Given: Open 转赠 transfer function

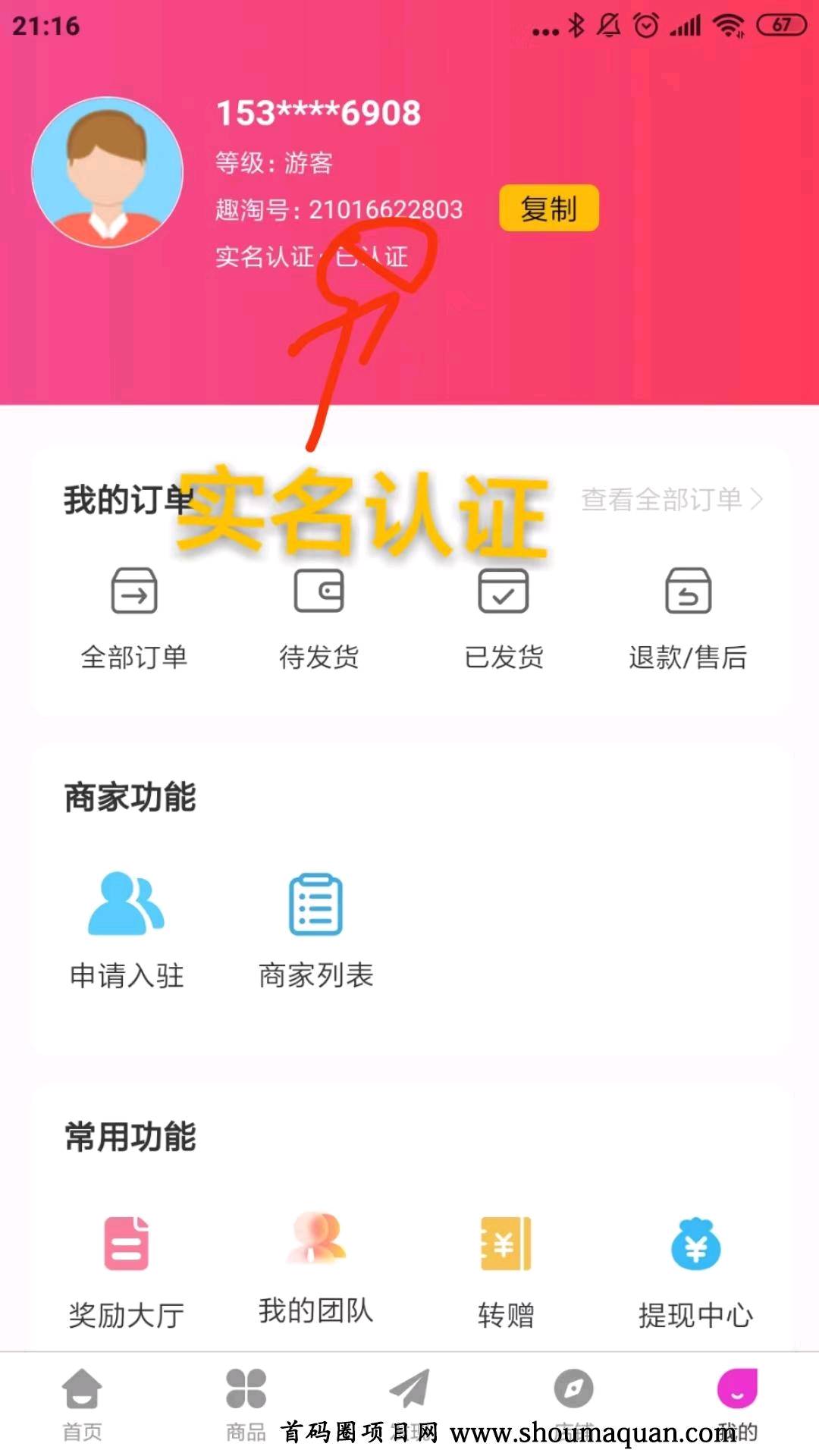Looking at the screenshot, I should pos(506,1270).
